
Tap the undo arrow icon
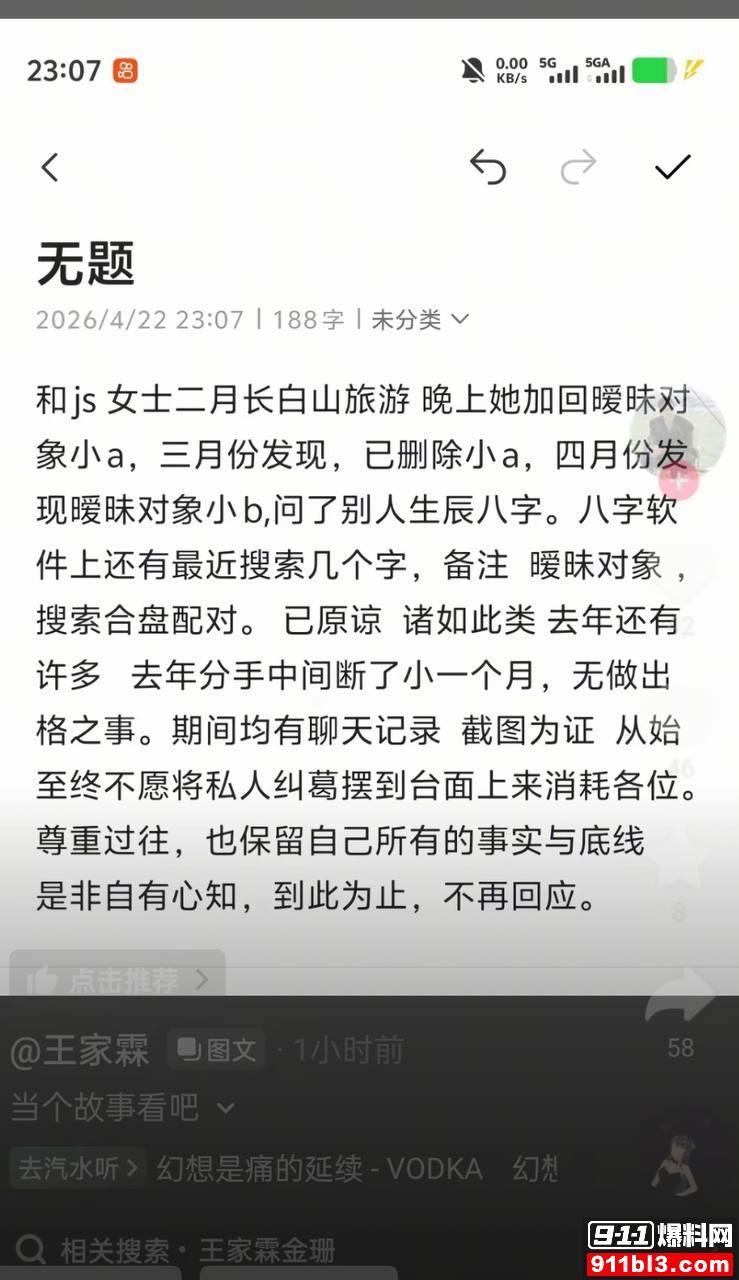[490, 167]
